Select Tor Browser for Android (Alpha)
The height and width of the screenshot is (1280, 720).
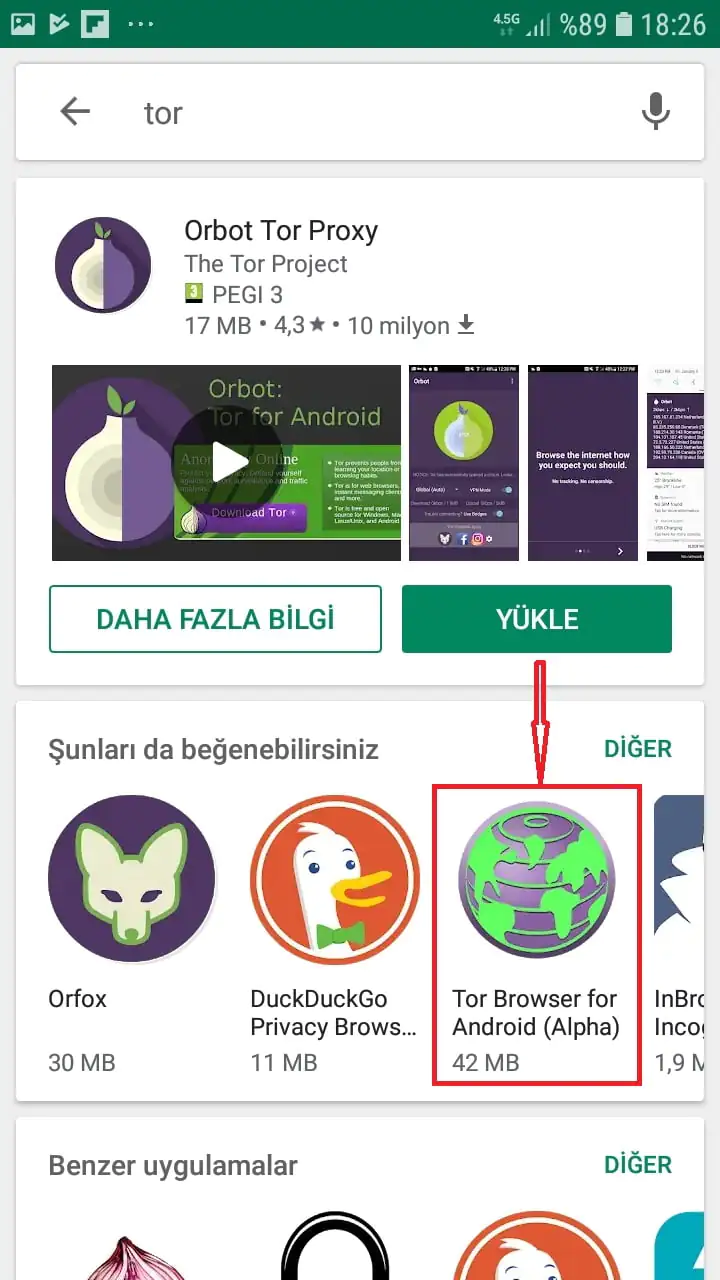[x=536, y=880]
